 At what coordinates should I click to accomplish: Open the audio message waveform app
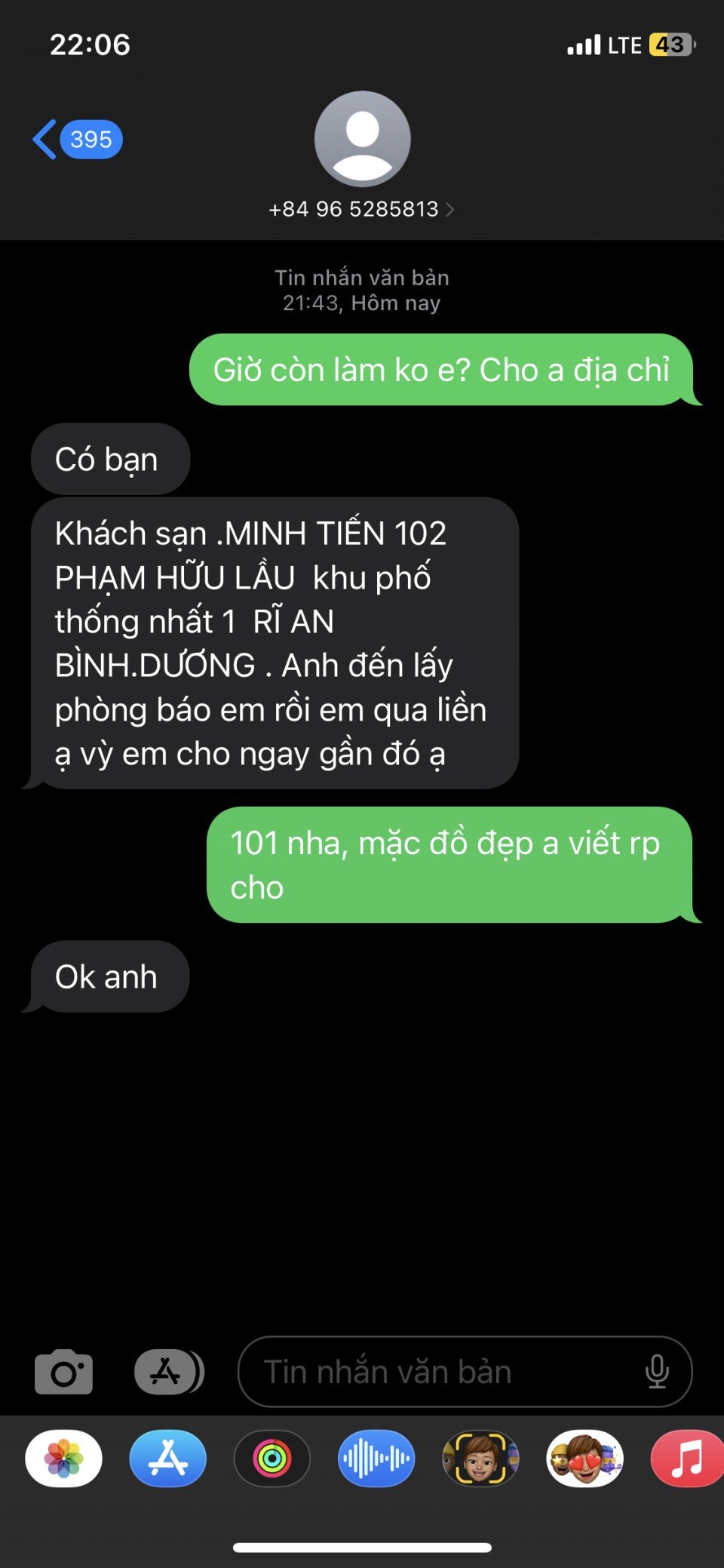point(376,1459)
